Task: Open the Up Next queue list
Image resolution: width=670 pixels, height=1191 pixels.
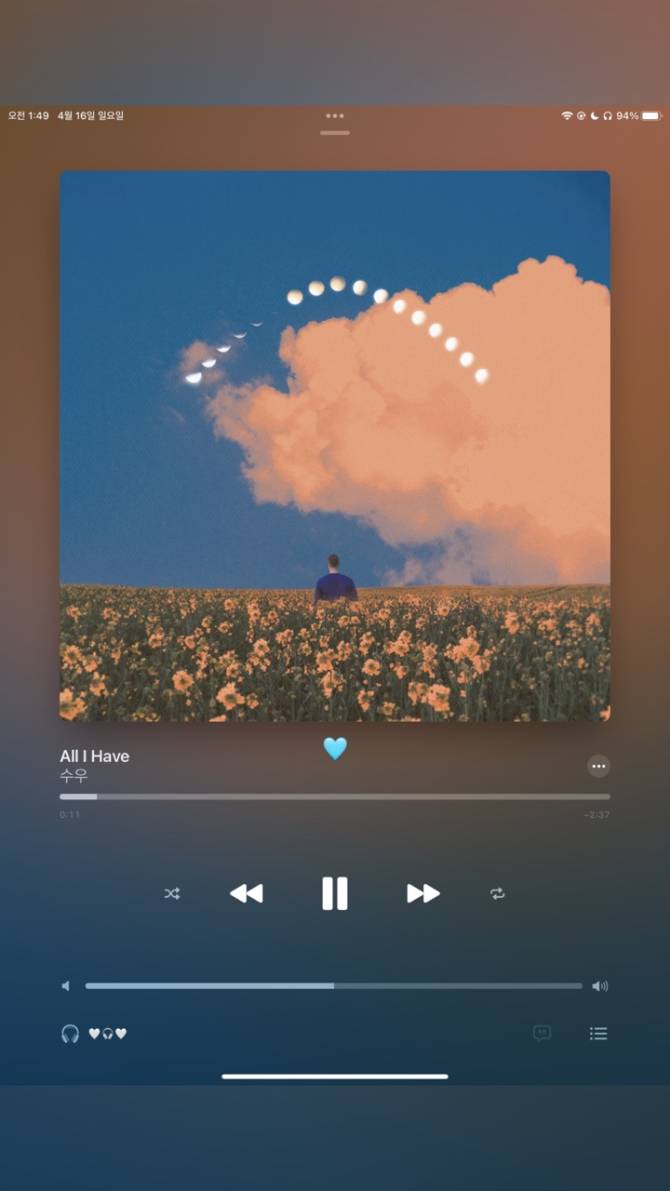Action: 599,1033
